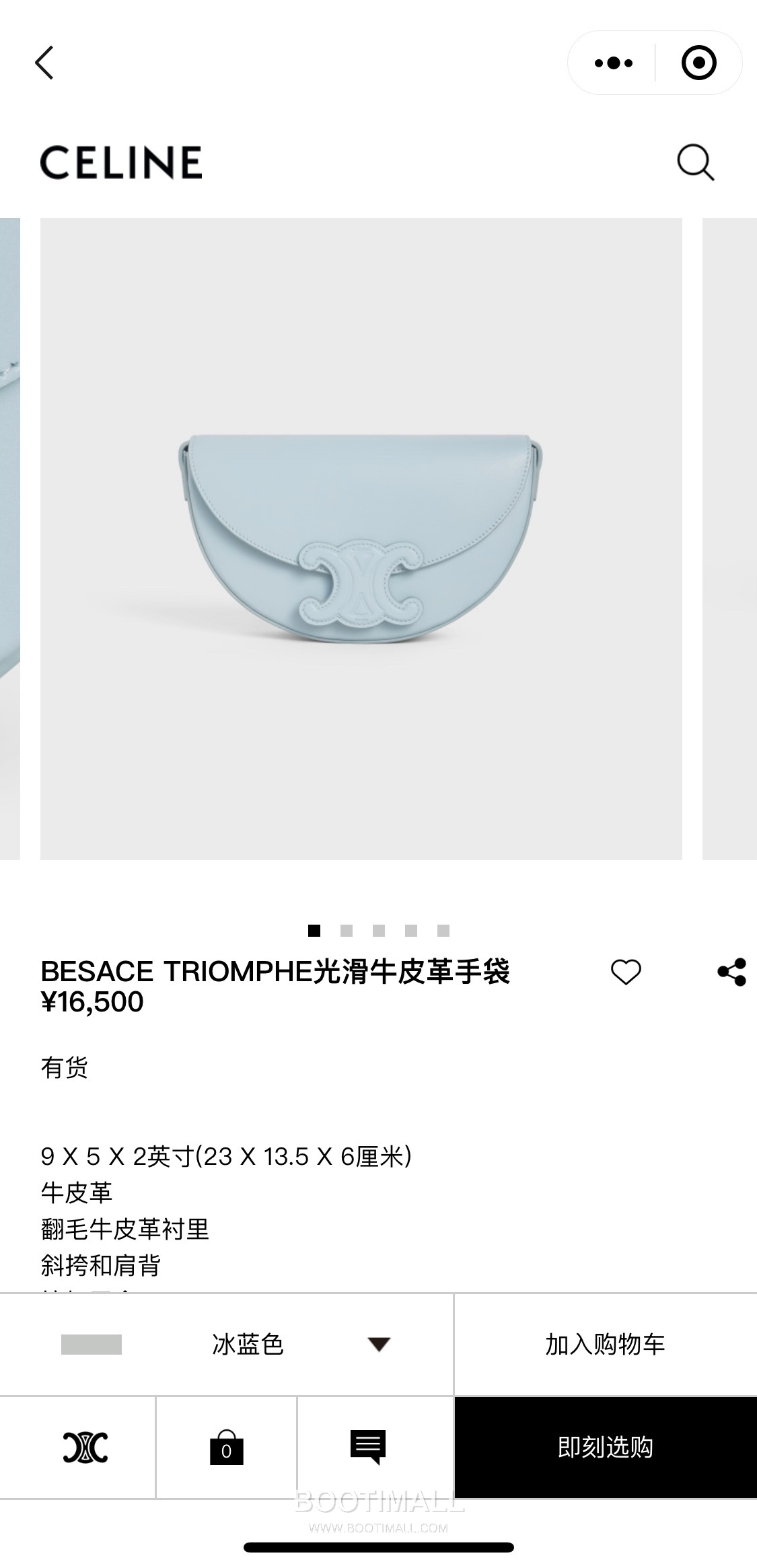
Task: Select the first carousel page indicator
Action: tap(314, 931)
